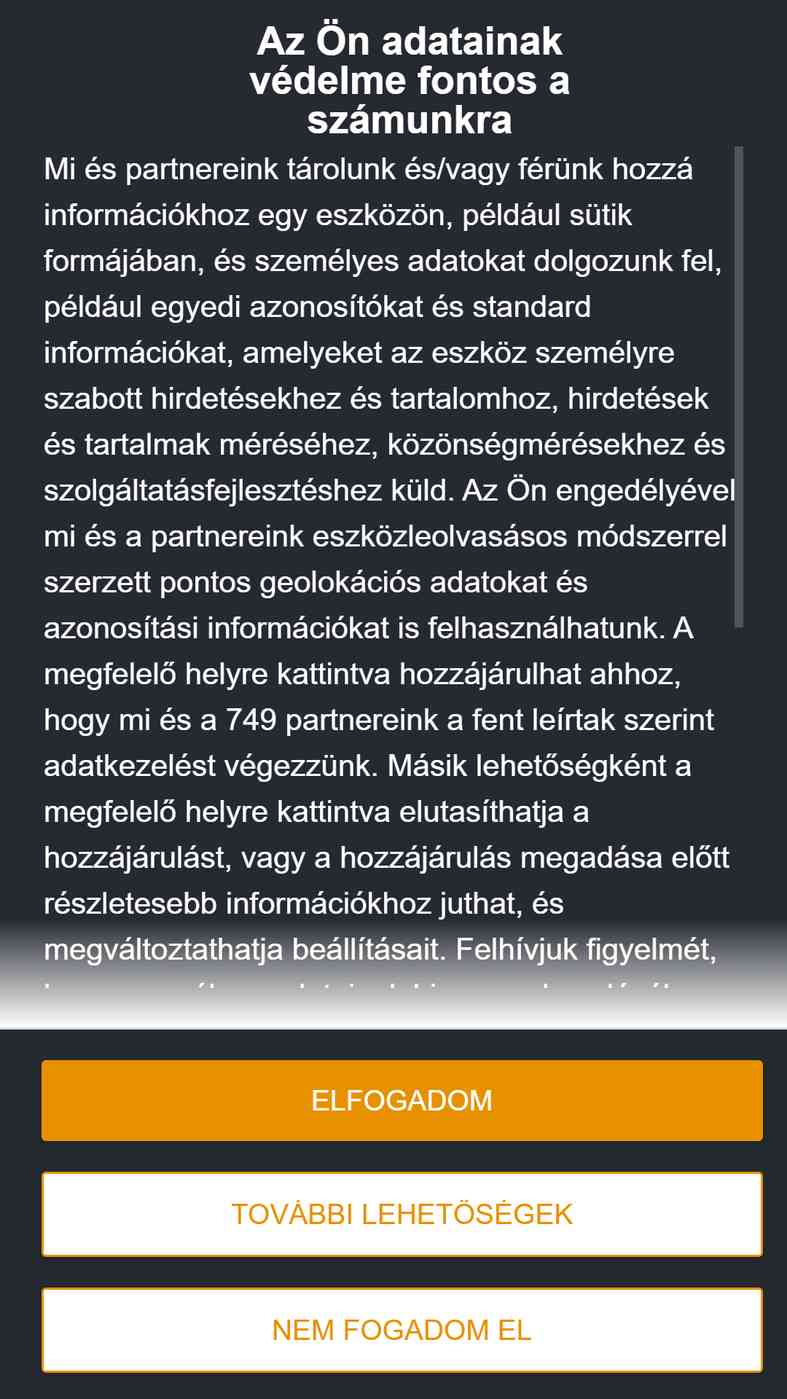Accept cookies with the ELFOGADOM button

pos(401,1100)
